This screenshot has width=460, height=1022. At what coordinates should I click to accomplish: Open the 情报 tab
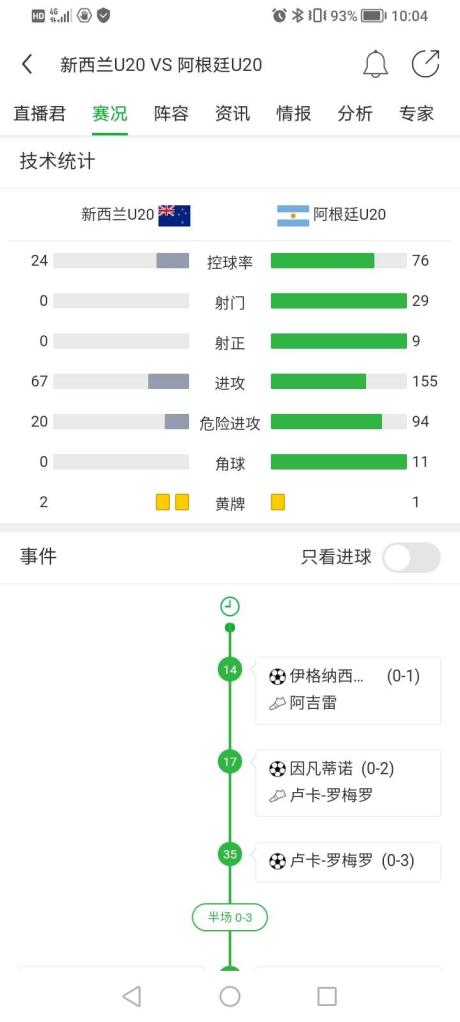pyautogui.click(x=293, y=113)
